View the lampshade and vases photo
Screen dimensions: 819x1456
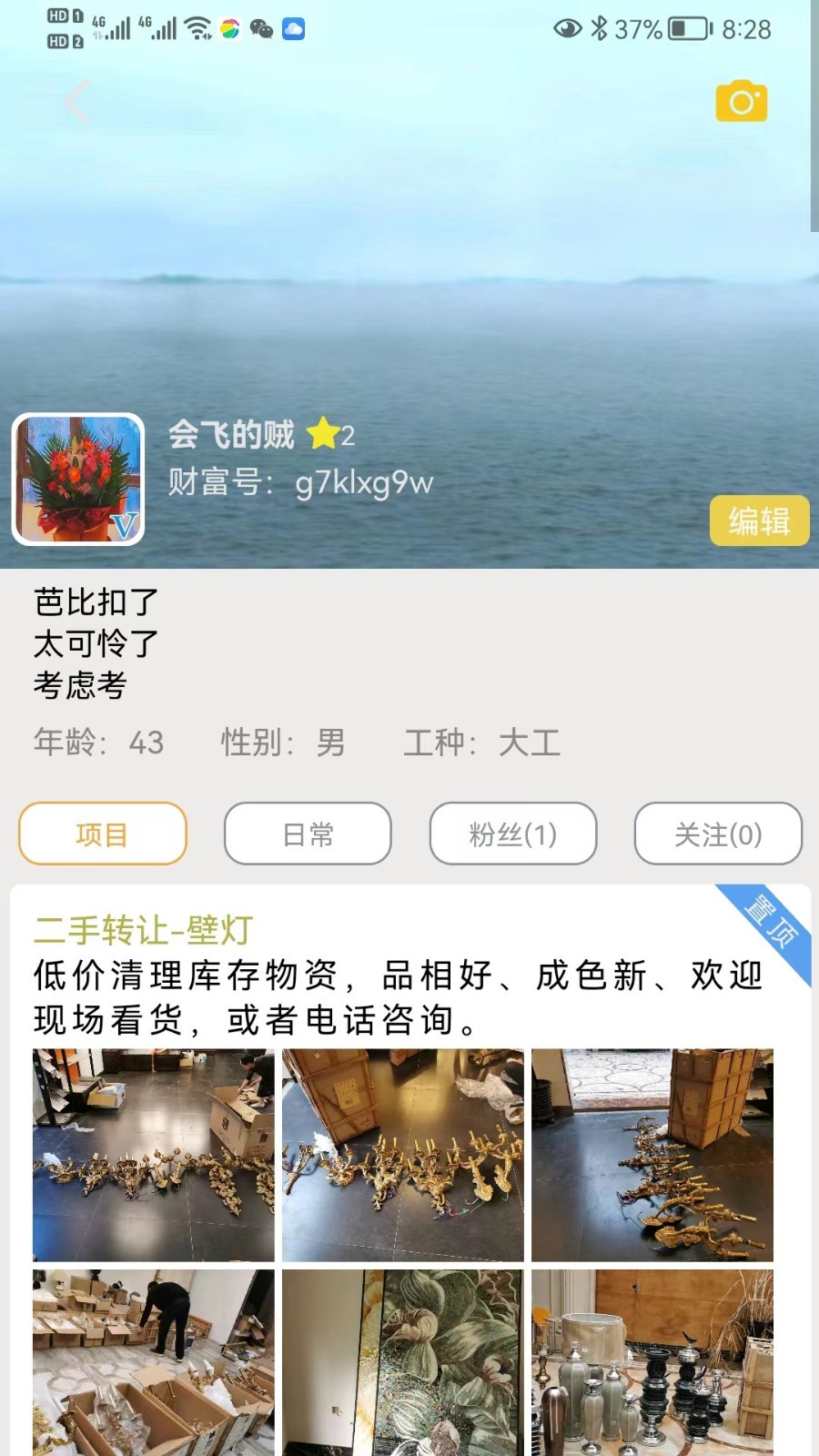(653, 1362)
